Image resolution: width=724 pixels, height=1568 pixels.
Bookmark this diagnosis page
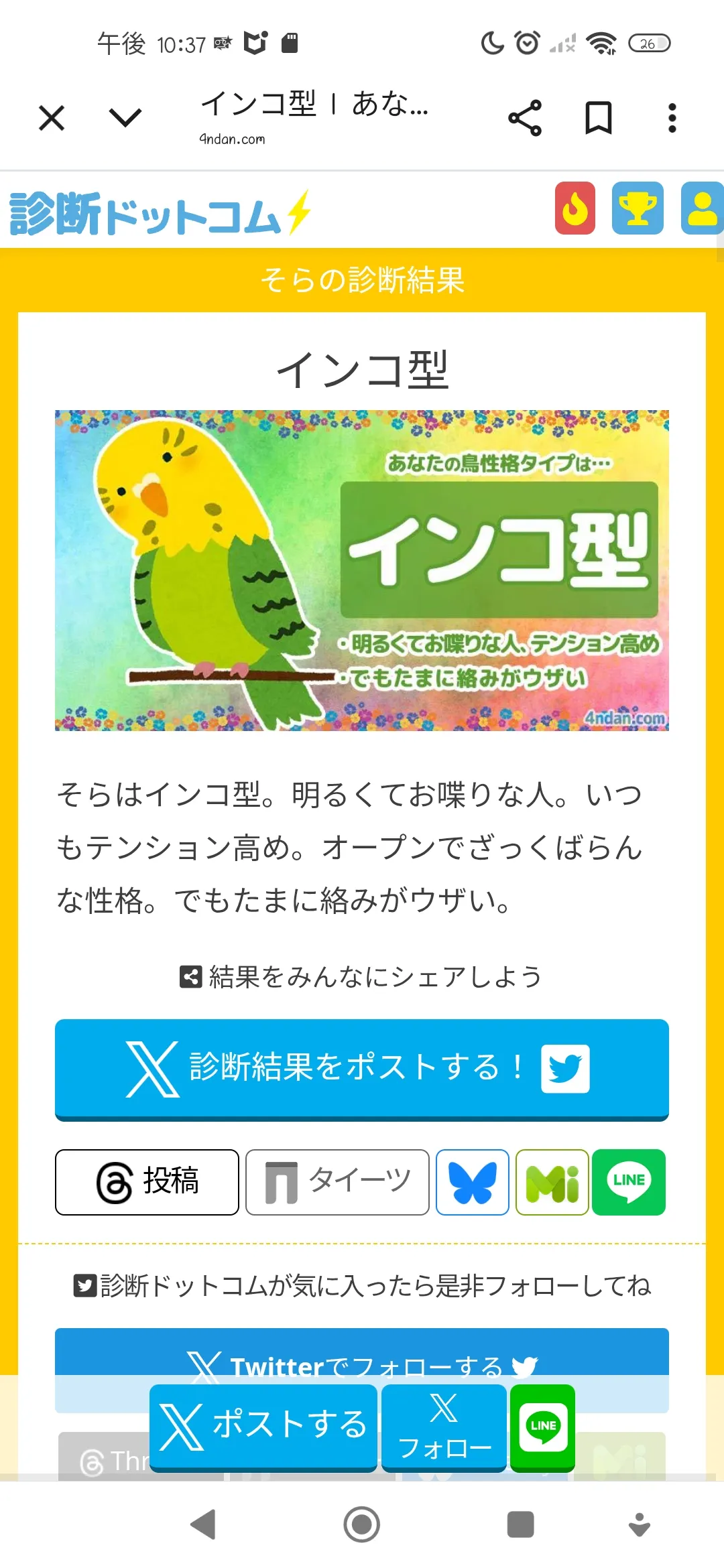(598, 119)
